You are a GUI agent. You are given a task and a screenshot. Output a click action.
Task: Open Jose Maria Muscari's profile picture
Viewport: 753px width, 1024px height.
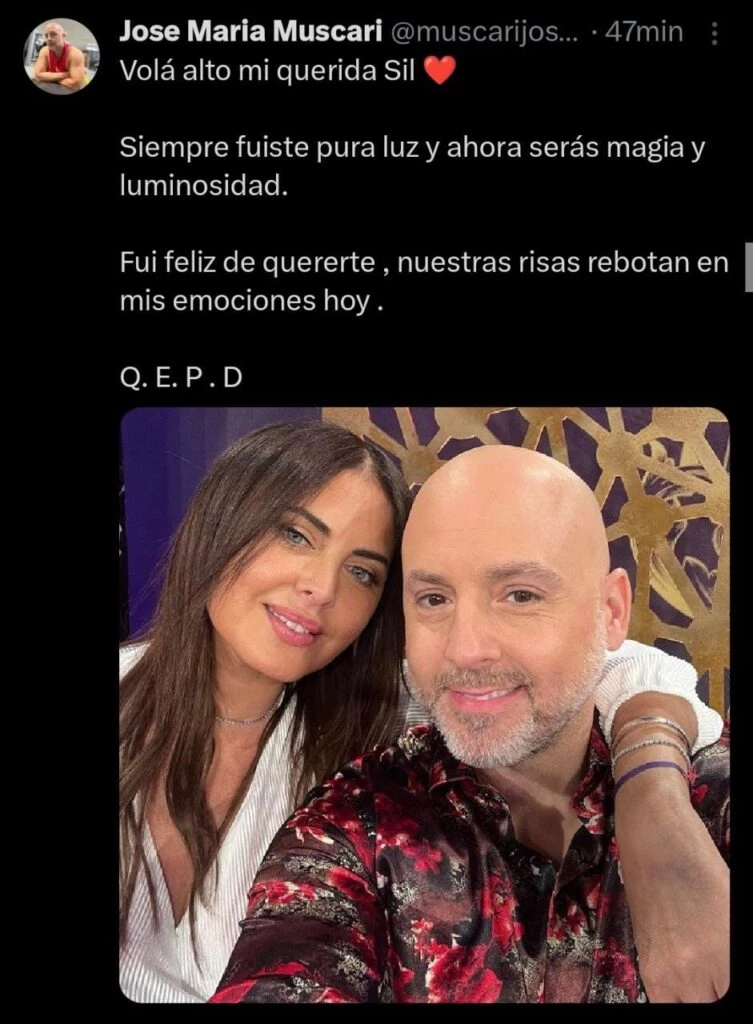click(x=61, y=56)
